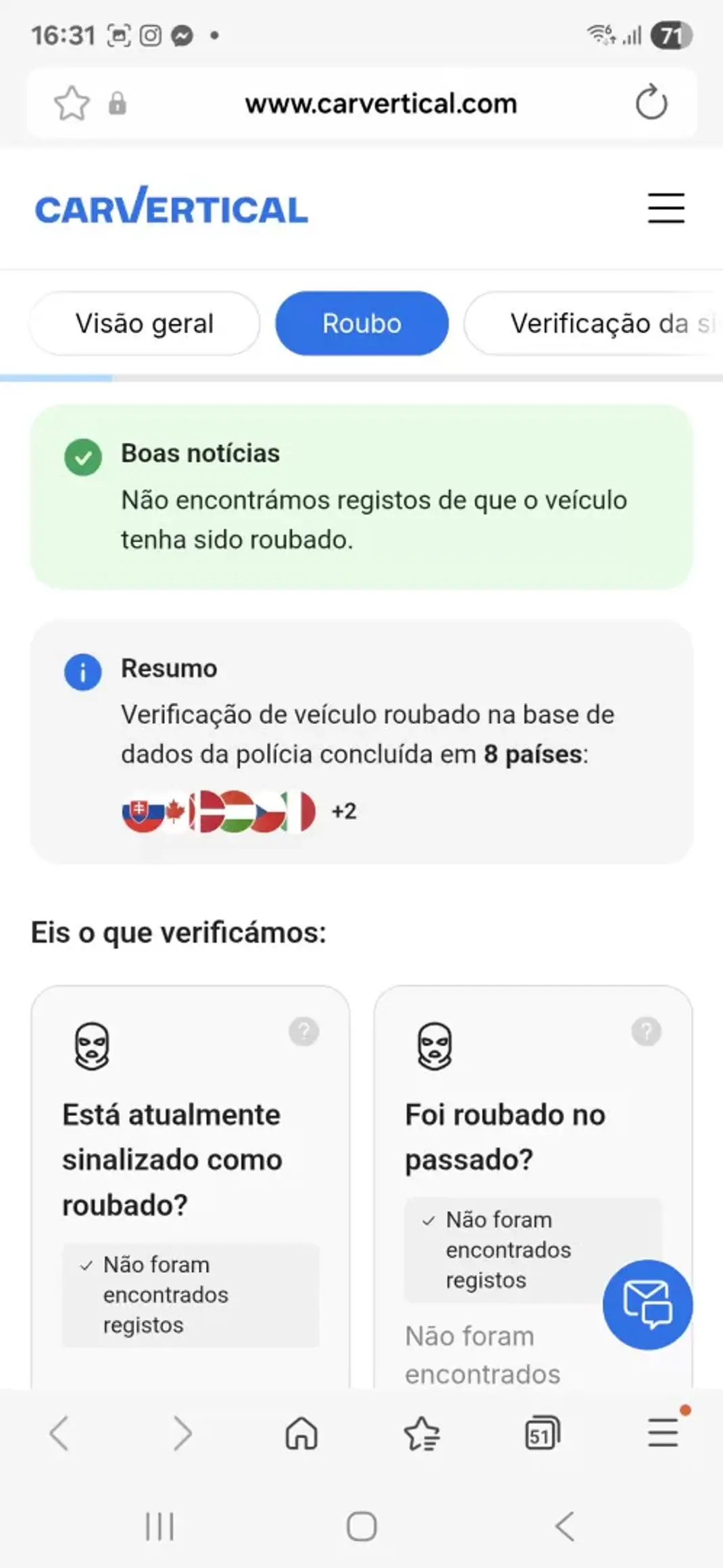The width and height of the screenshot is (723, 1568).
Task: Reload the carVertical page
Action: 651,103
